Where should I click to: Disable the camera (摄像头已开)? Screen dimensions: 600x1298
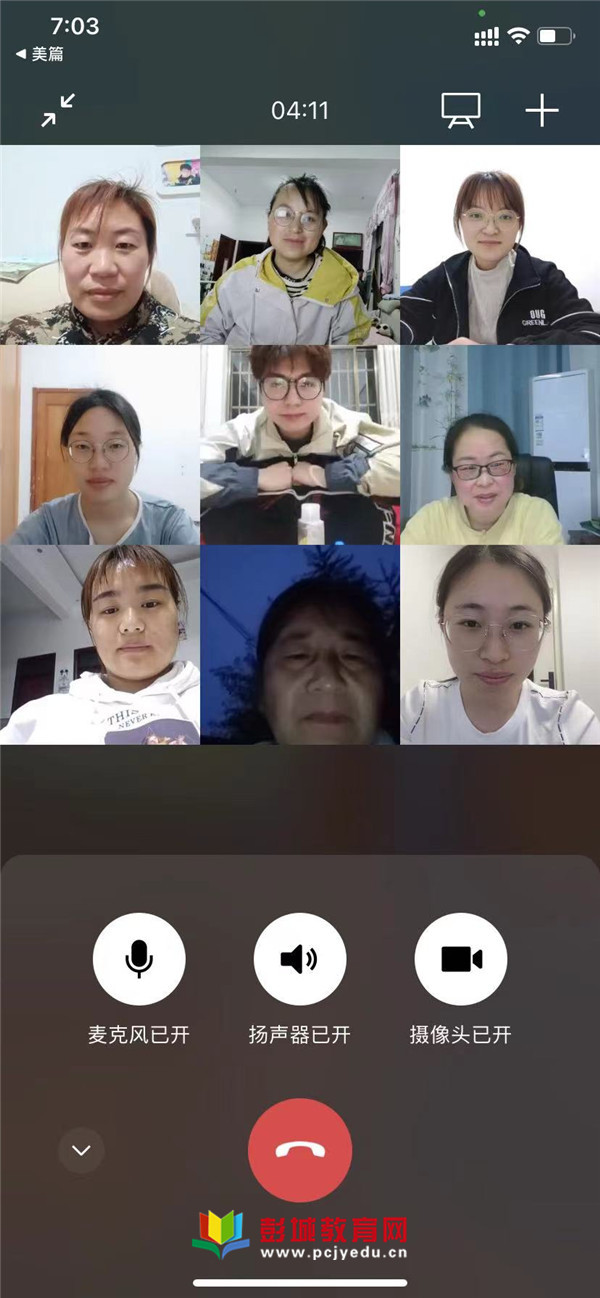pos(461,960)
